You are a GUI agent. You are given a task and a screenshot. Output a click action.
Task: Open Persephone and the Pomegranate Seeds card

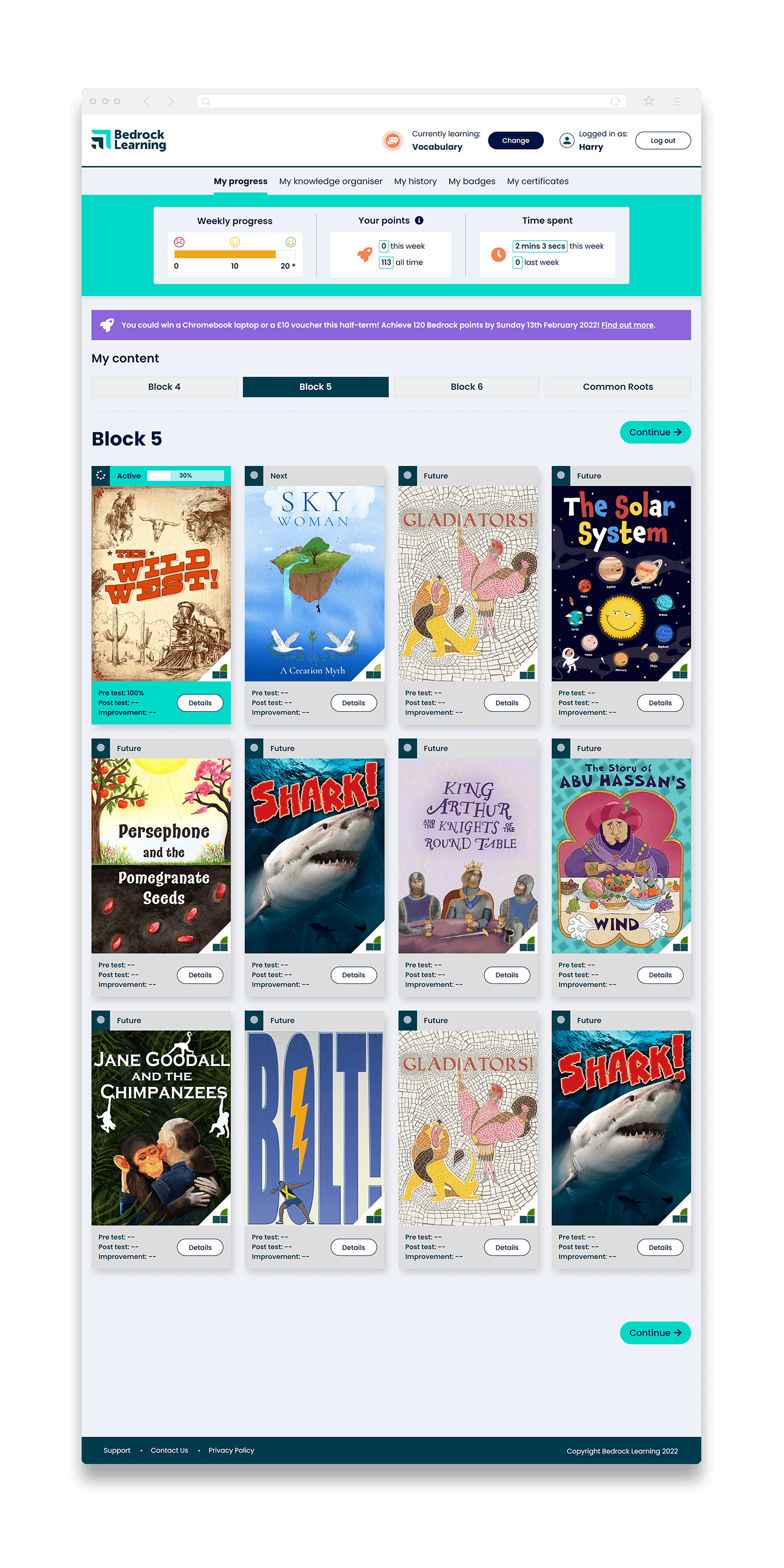[x=161, y=855]
